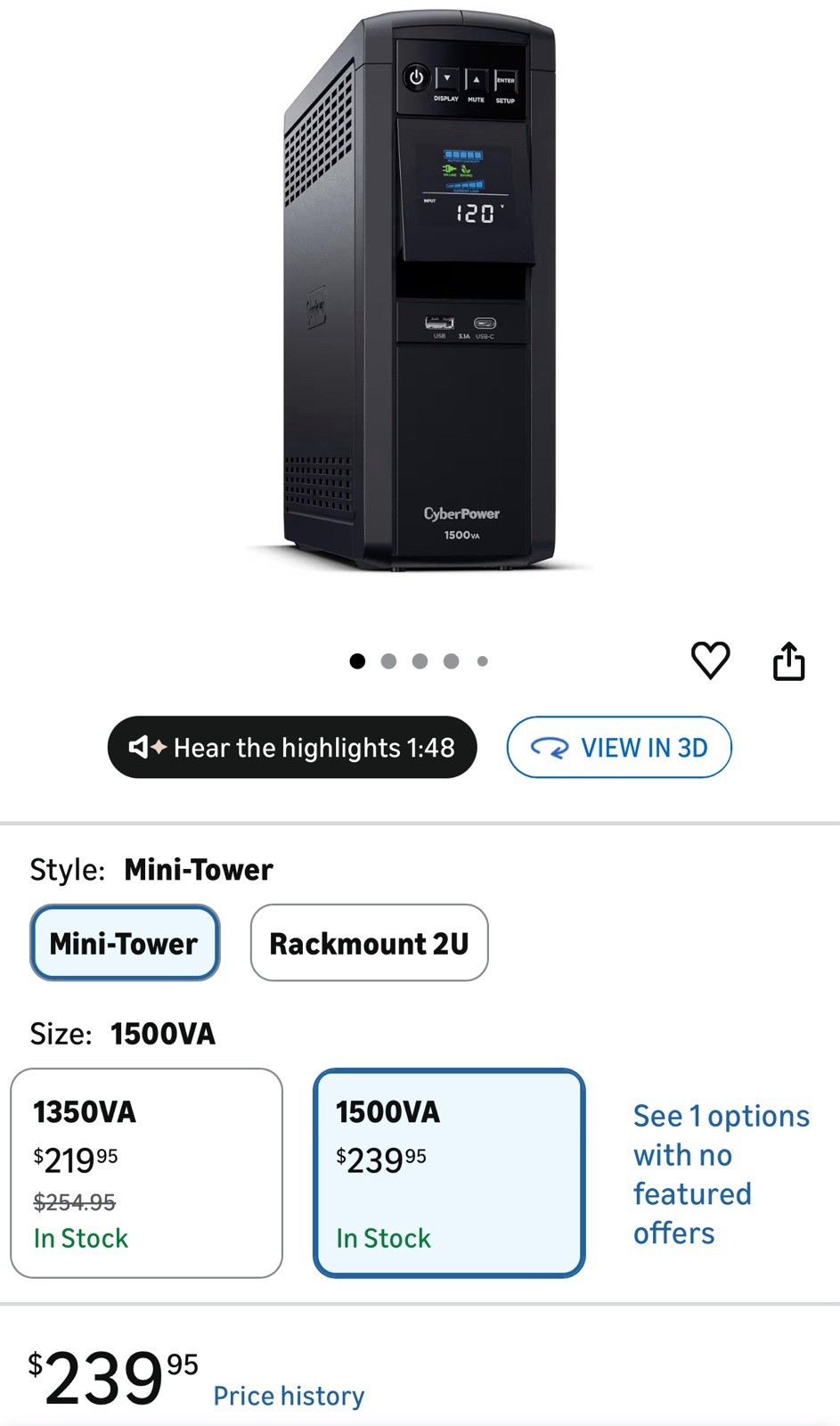This screenshot has width=840, height=1426.
Task: View the Price history
Action: click(x=289, y=1396)
